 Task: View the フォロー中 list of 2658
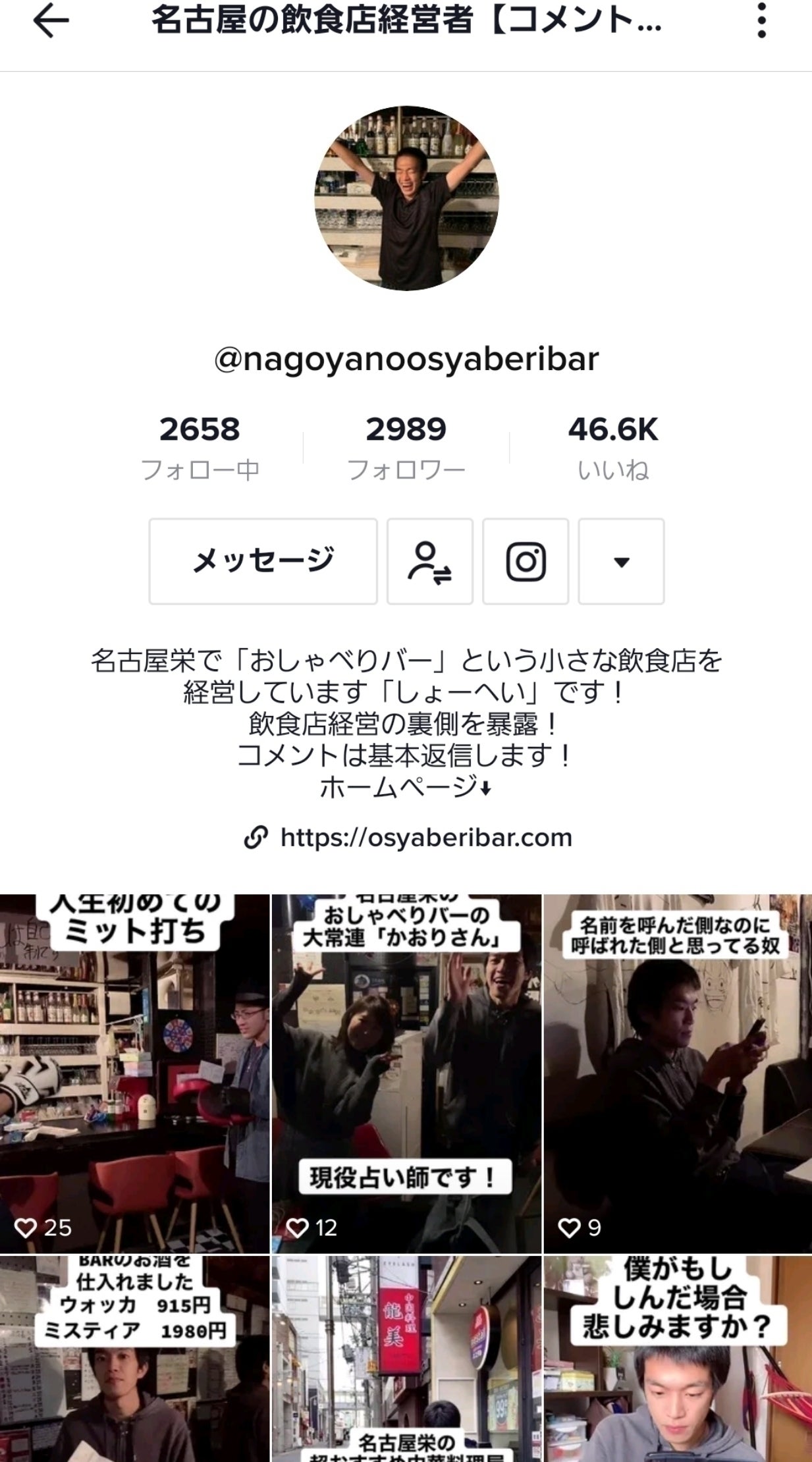click(x=200, y=447)
